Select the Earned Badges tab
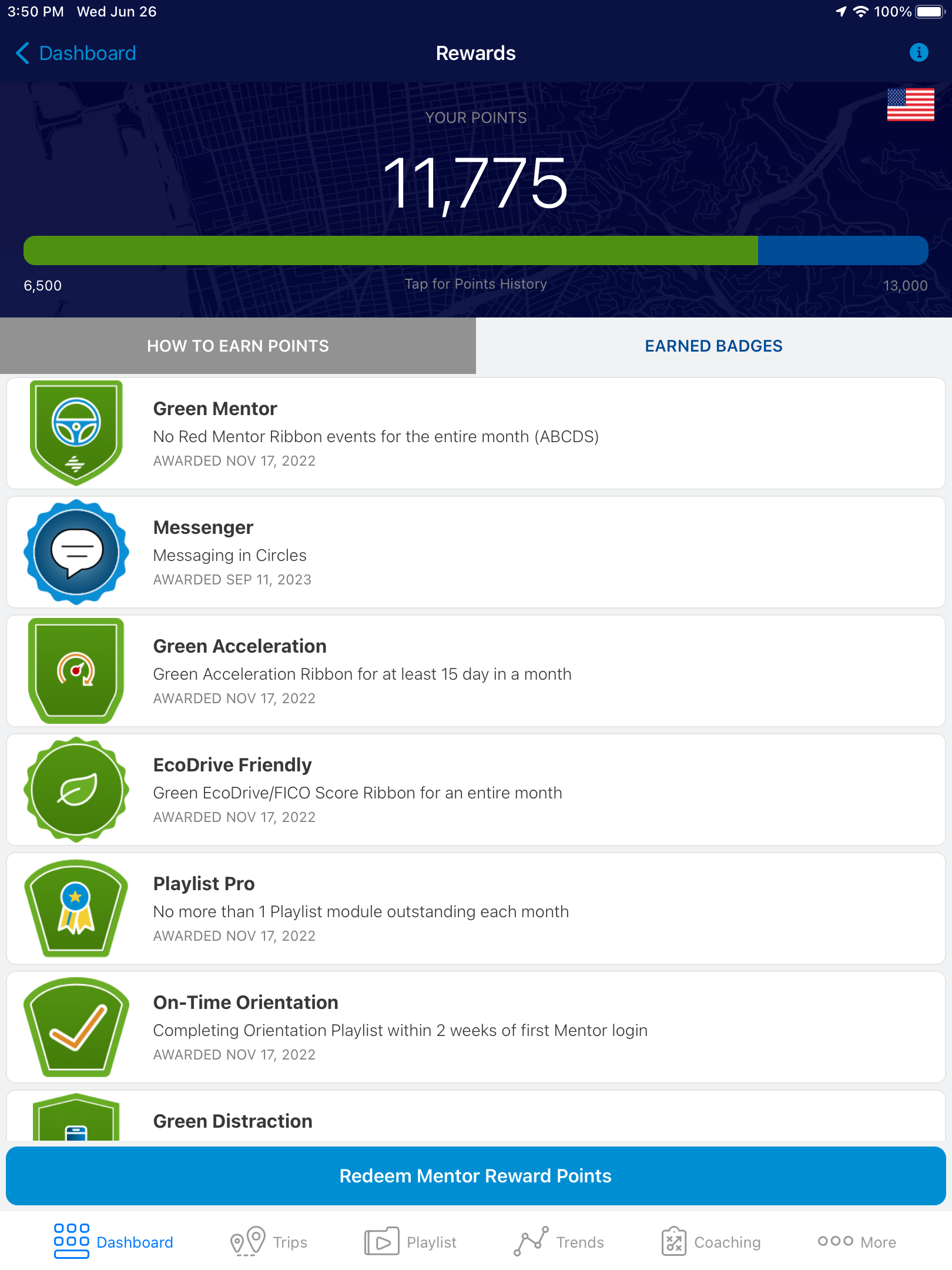 tap(713, 346)
